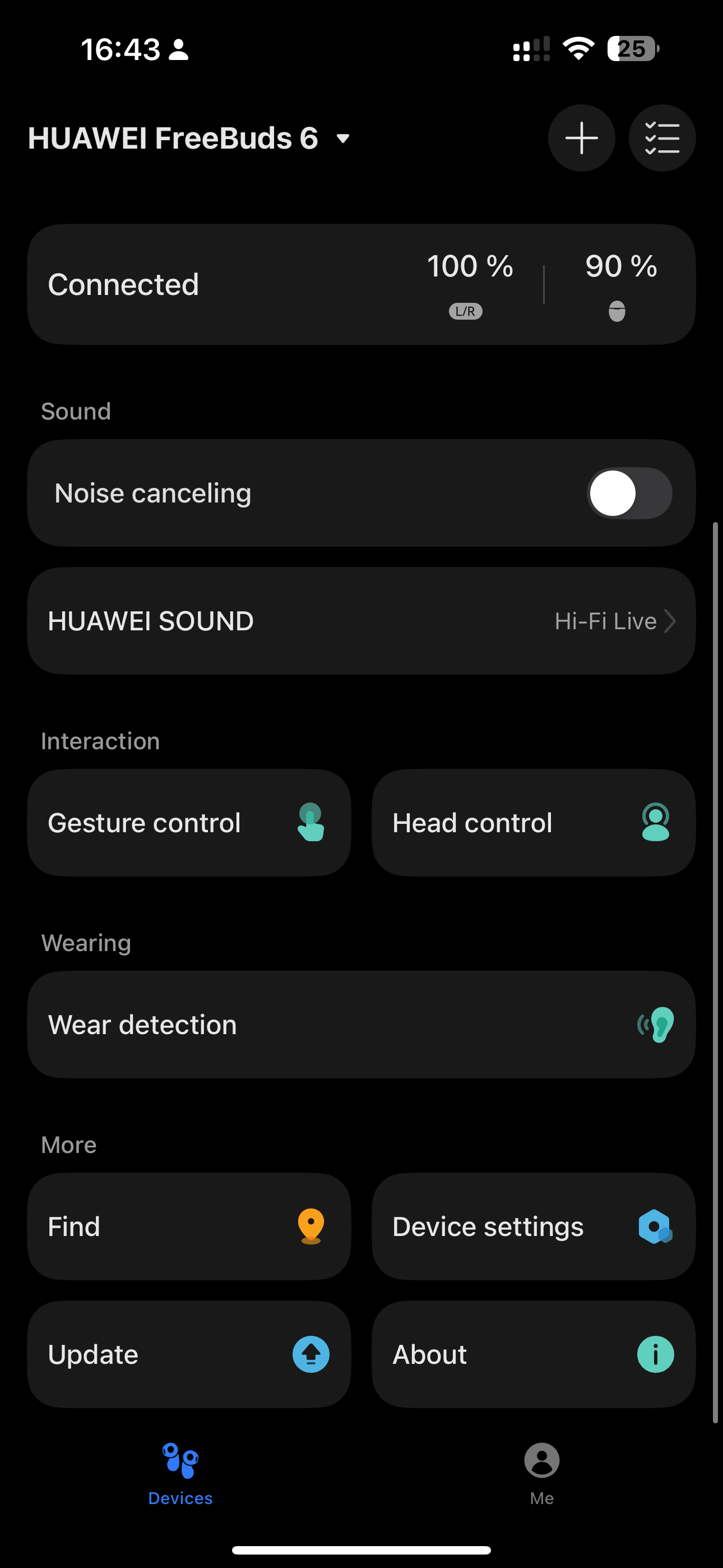Open Wear detection settings
The width and height of the screenshot is (723, 1568).
[x=361, y=1025]
